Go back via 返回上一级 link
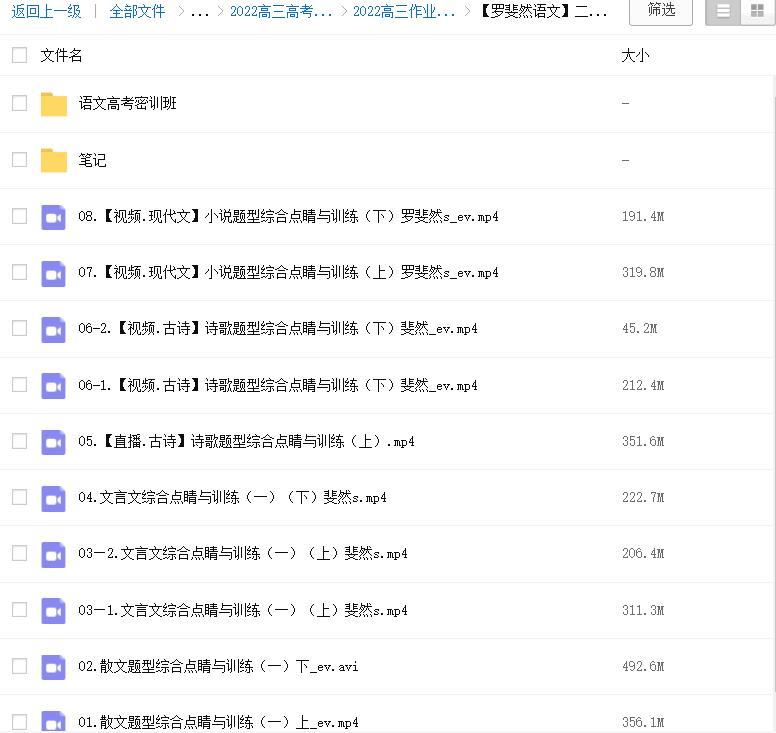 tap(46, 12)
